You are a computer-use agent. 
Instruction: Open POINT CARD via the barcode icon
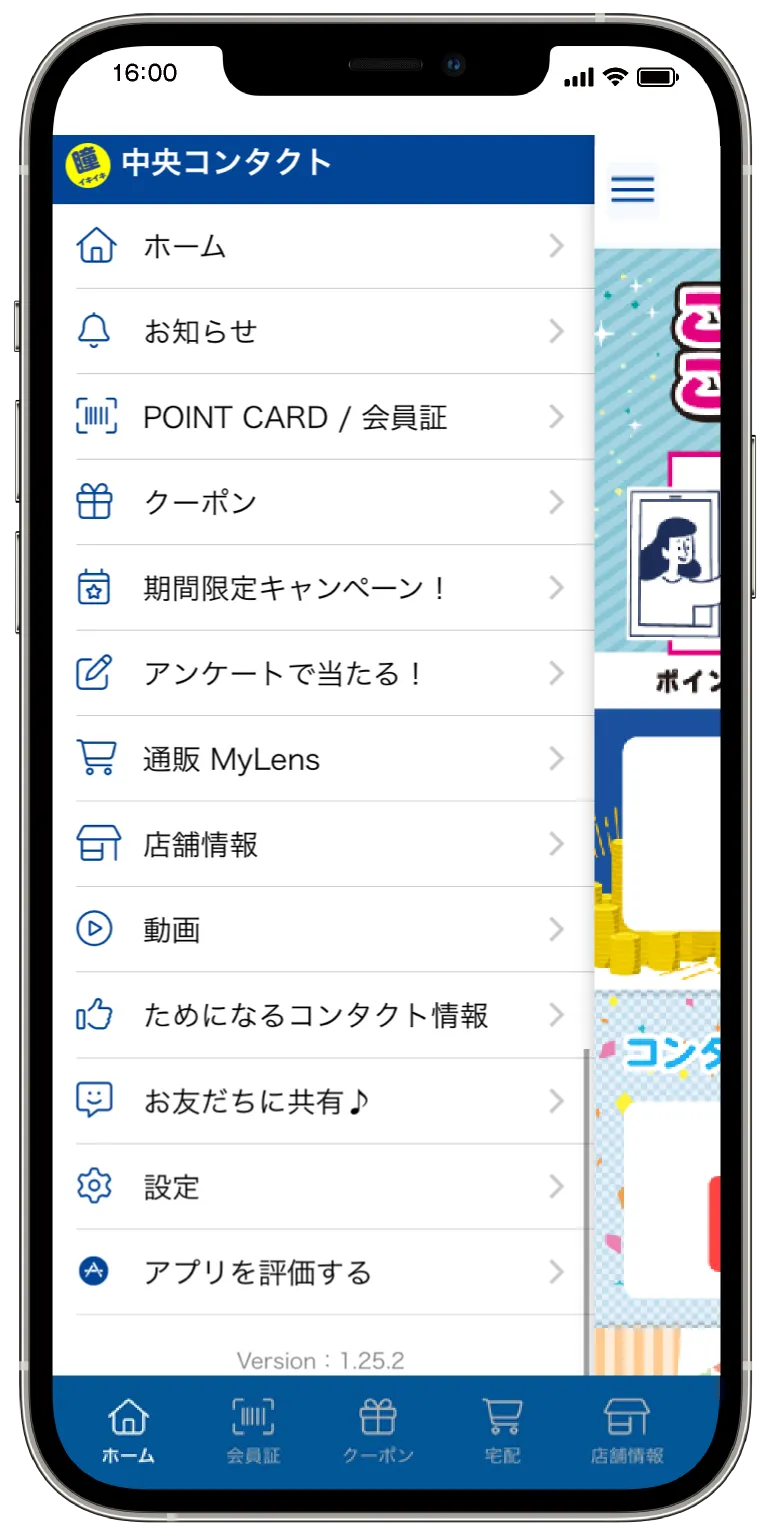(x=95, y=417)
